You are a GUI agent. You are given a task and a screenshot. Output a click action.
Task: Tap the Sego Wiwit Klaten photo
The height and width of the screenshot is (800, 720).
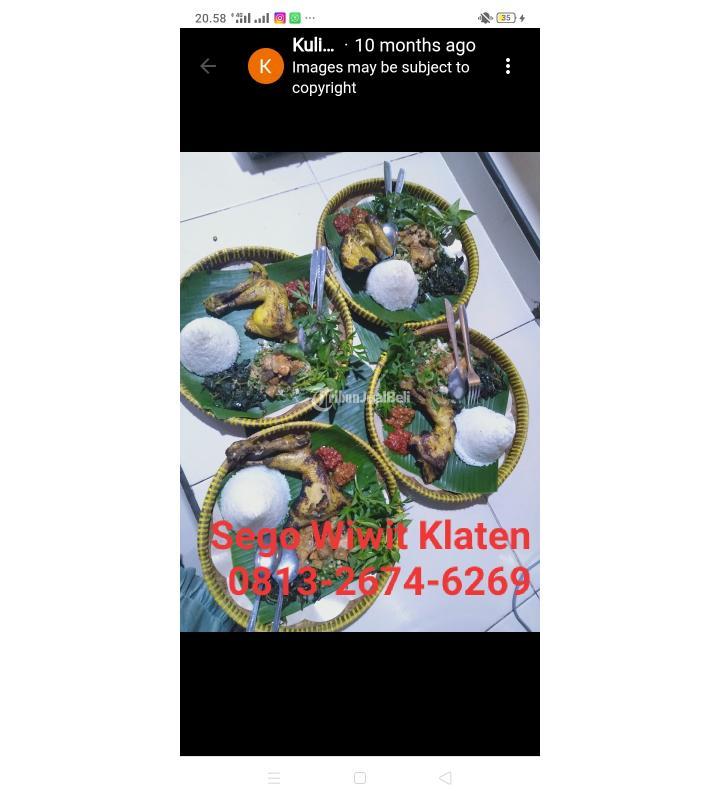[x=360, y=392]
